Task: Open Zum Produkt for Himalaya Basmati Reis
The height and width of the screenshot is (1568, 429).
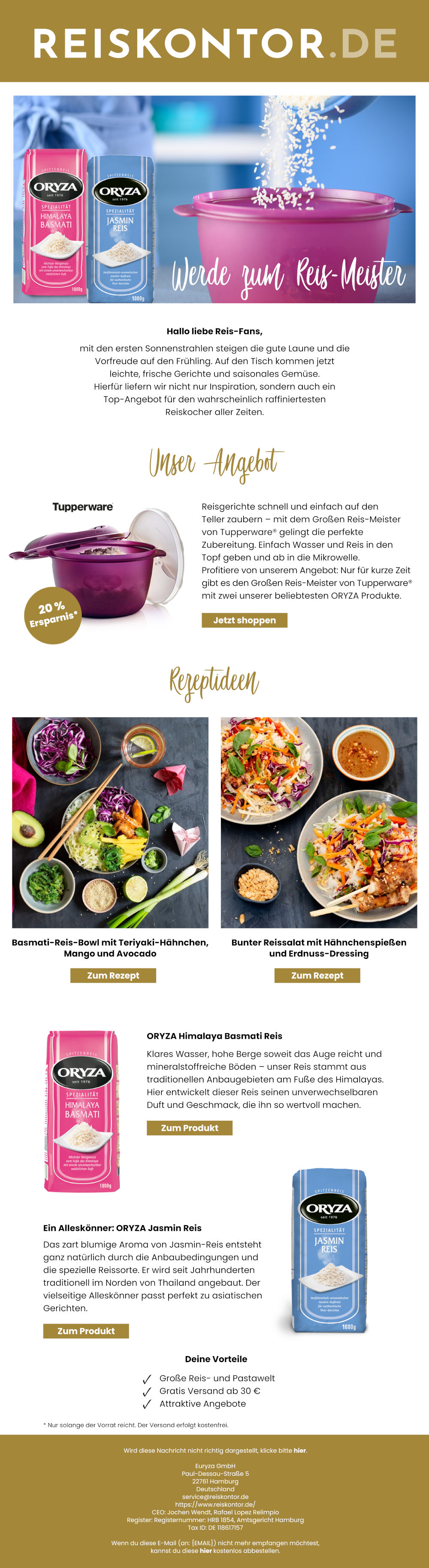Action: pyautogui.click(x=189, y=1128)
